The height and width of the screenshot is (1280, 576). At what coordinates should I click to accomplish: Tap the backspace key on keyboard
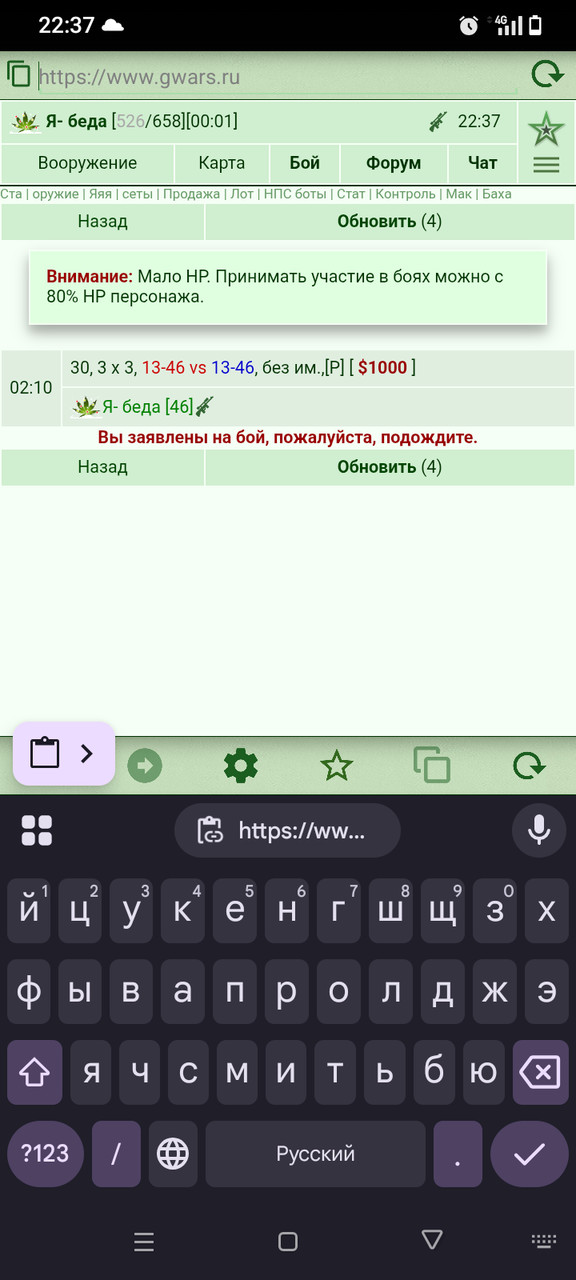point(541,1073)
